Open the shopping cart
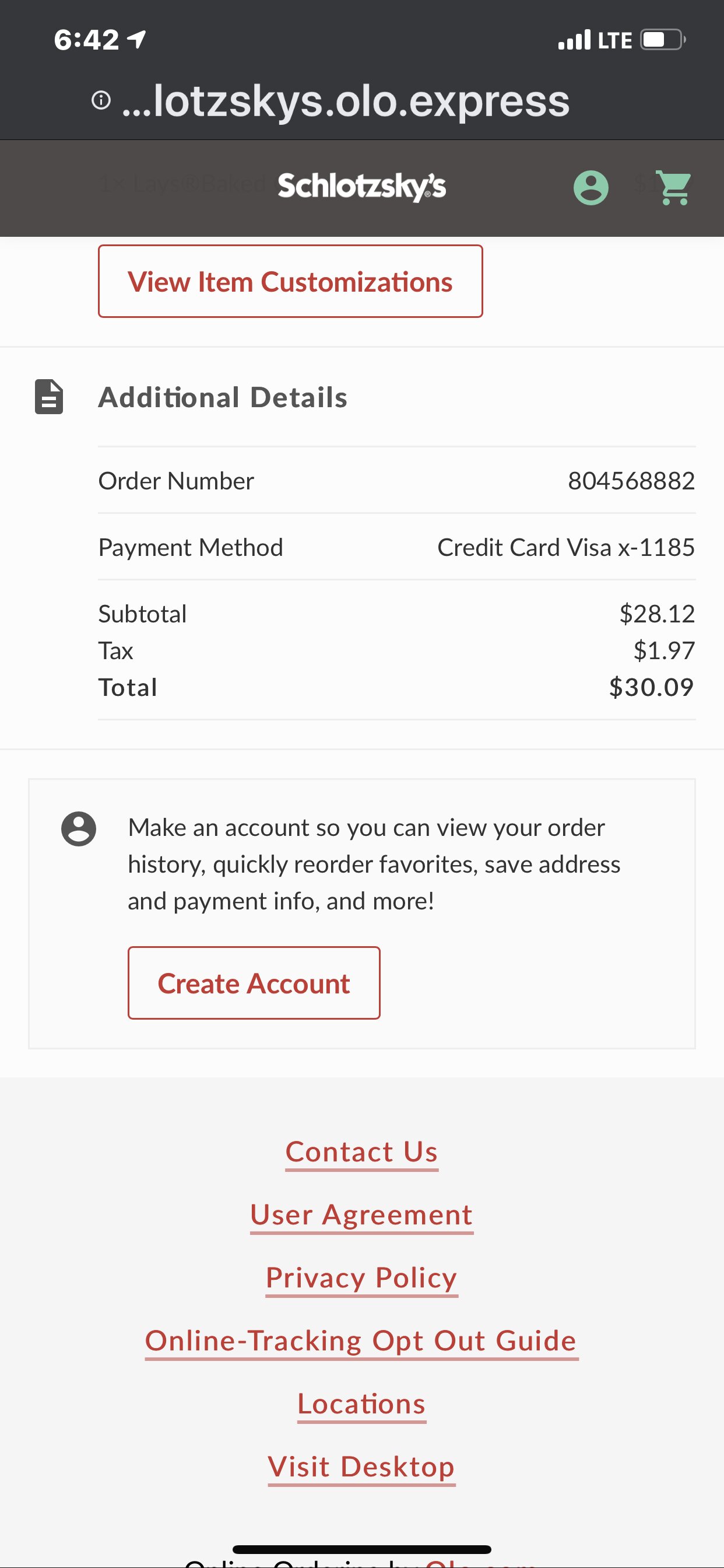 674,188
